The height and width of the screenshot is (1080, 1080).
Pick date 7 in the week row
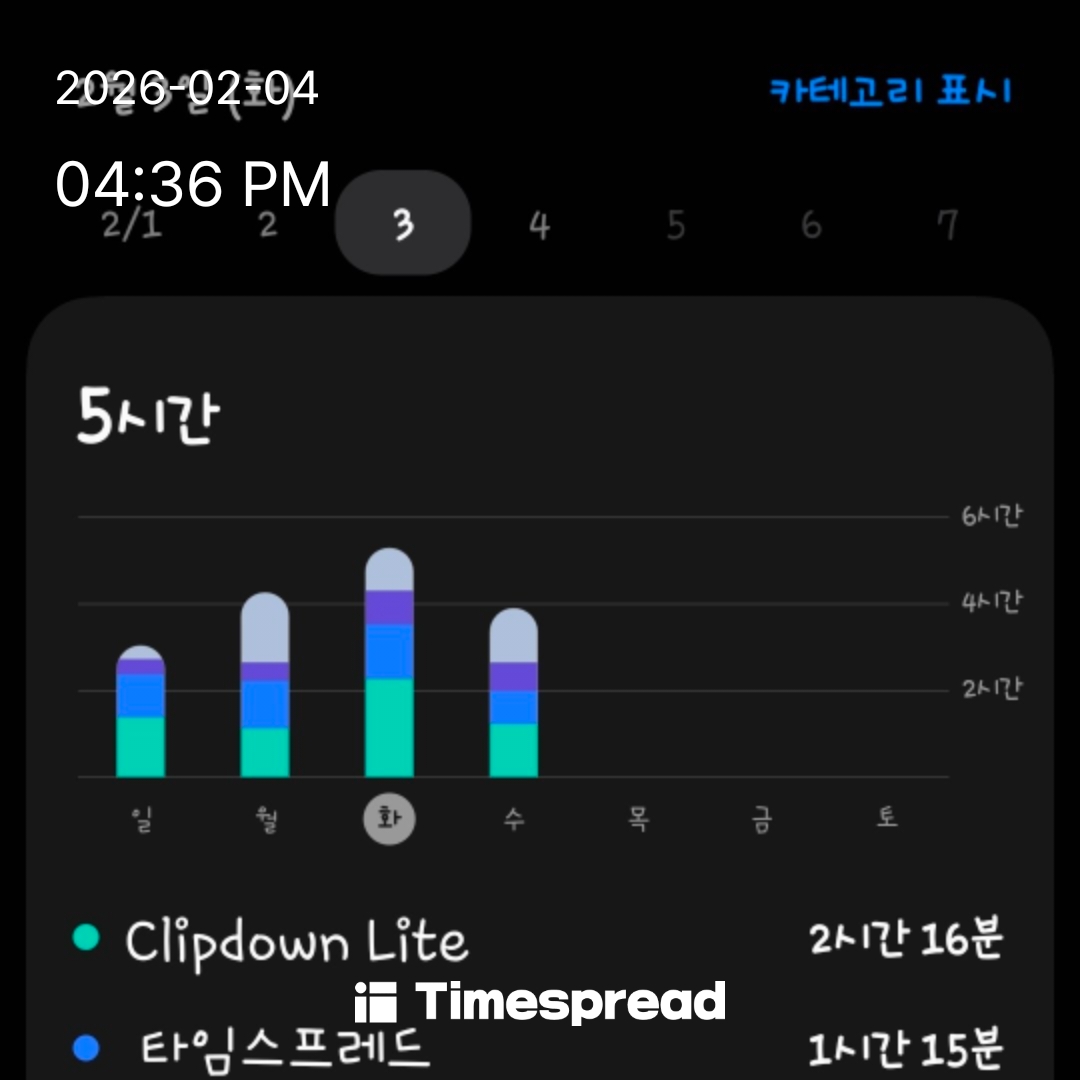click(947, 225)
